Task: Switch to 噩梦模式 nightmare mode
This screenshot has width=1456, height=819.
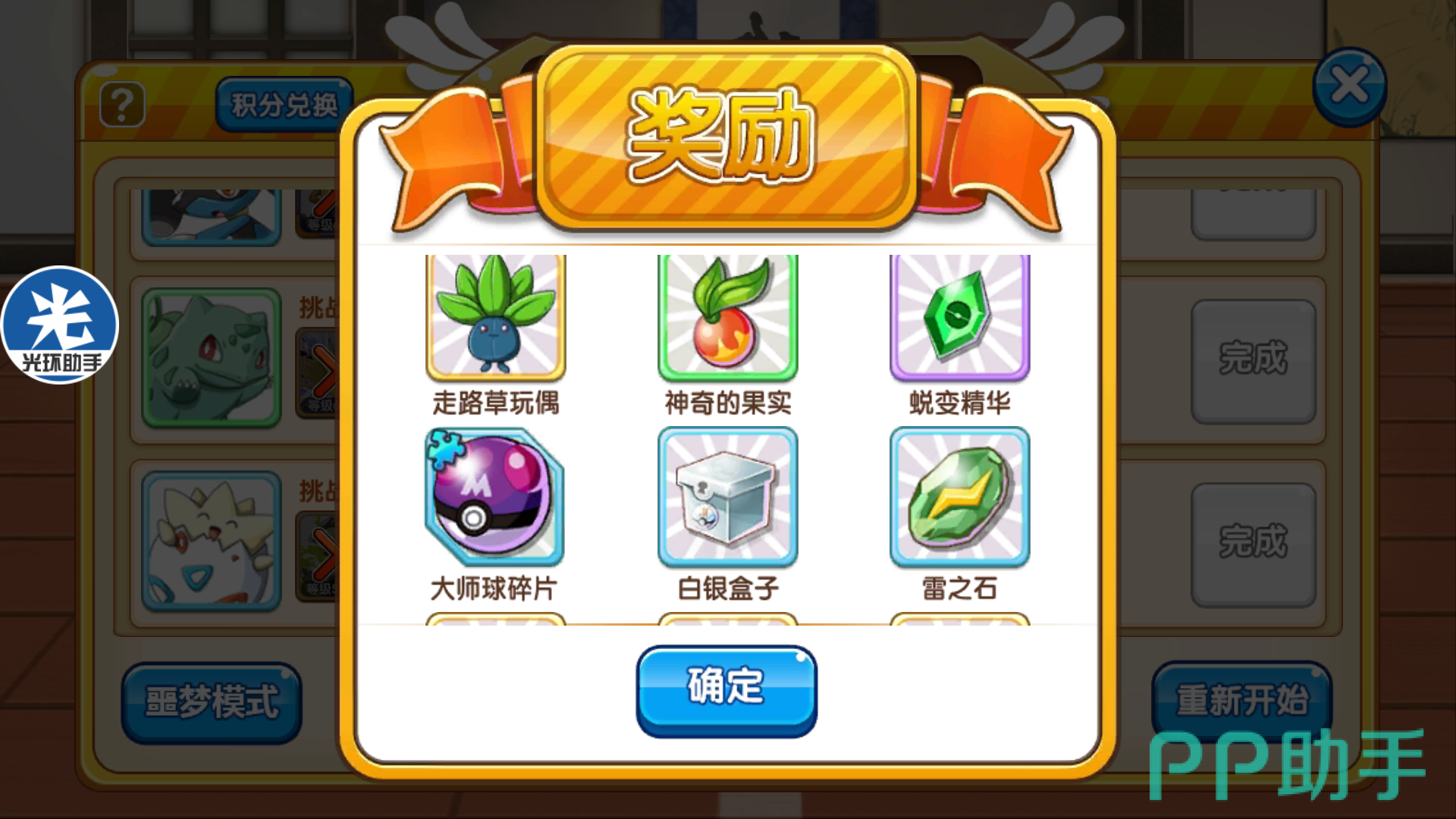Action: point(212,702)
